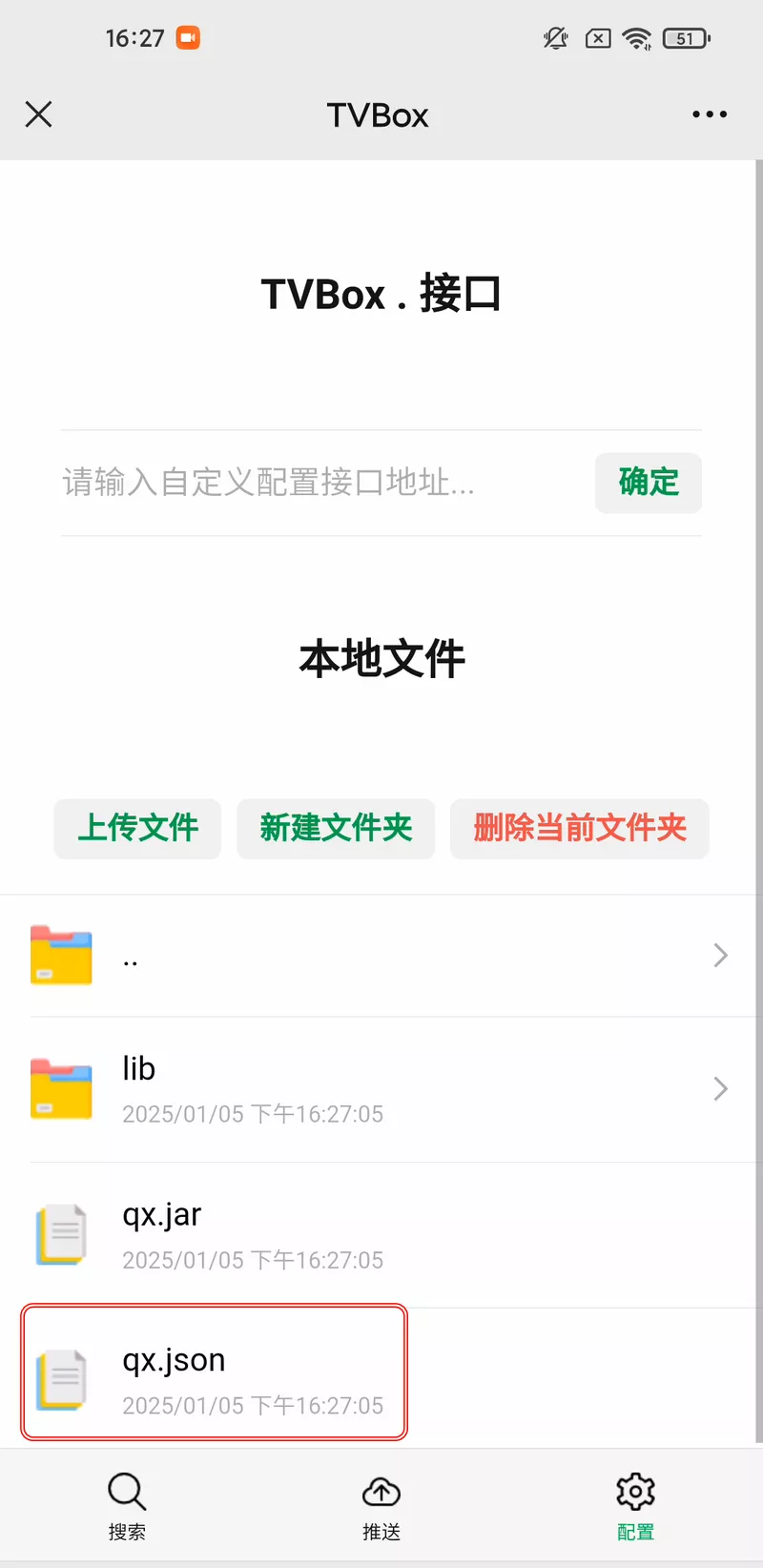Confirm with the 确定 button
This screenshot has width=763, height=1568.
point(648,483)
